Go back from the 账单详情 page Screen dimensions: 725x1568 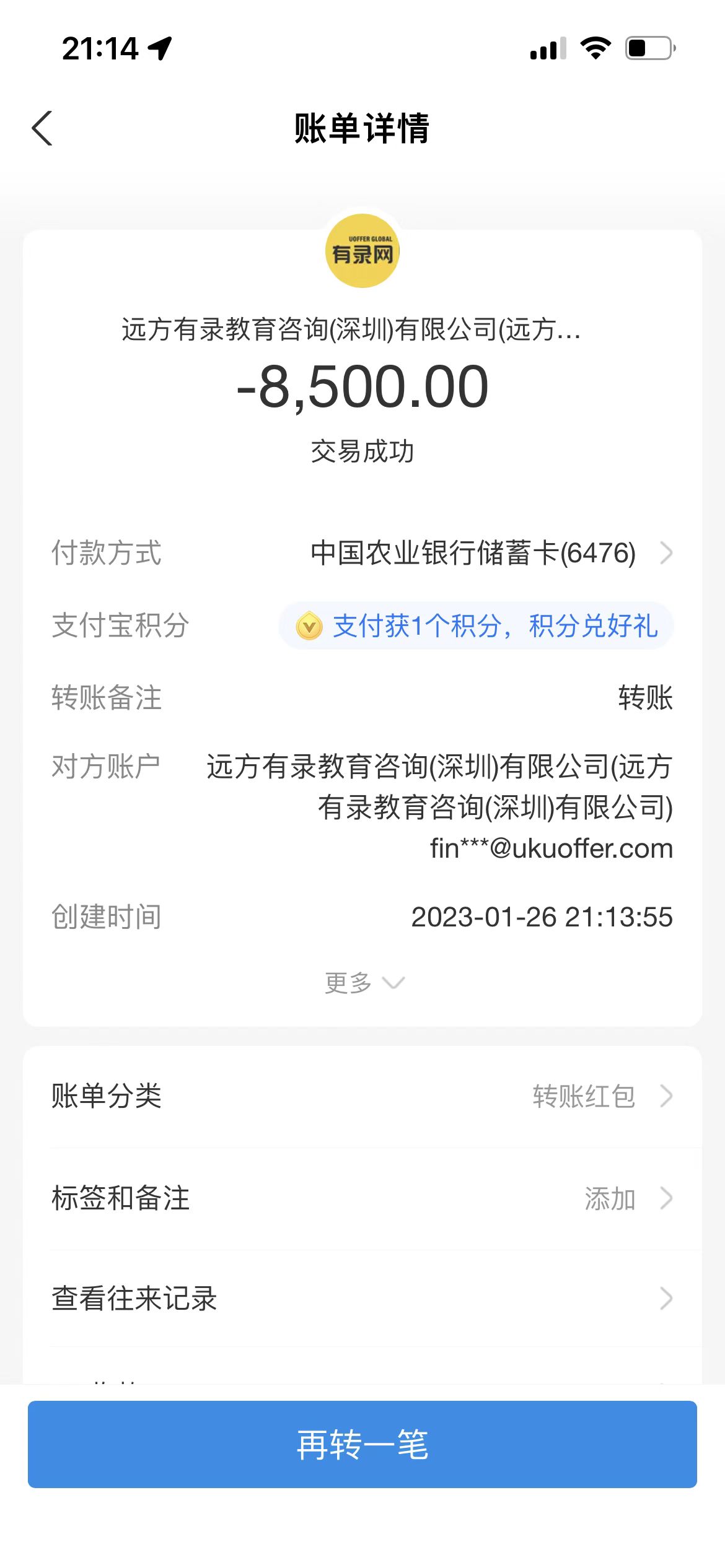(x=42, y=129)
